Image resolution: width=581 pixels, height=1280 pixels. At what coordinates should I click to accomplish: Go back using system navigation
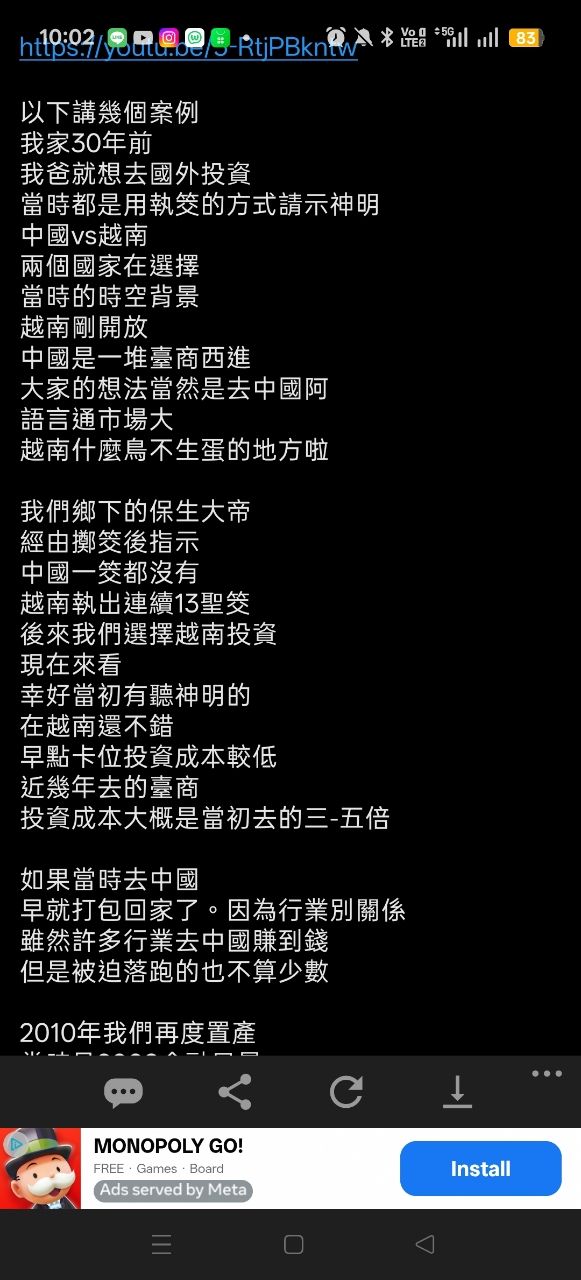tap(425, 1244)
